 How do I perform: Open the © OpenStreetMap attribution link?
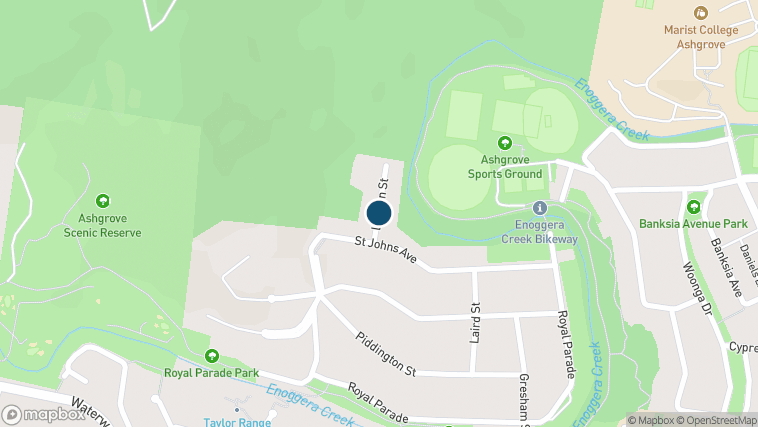click(x=717, y=420)
